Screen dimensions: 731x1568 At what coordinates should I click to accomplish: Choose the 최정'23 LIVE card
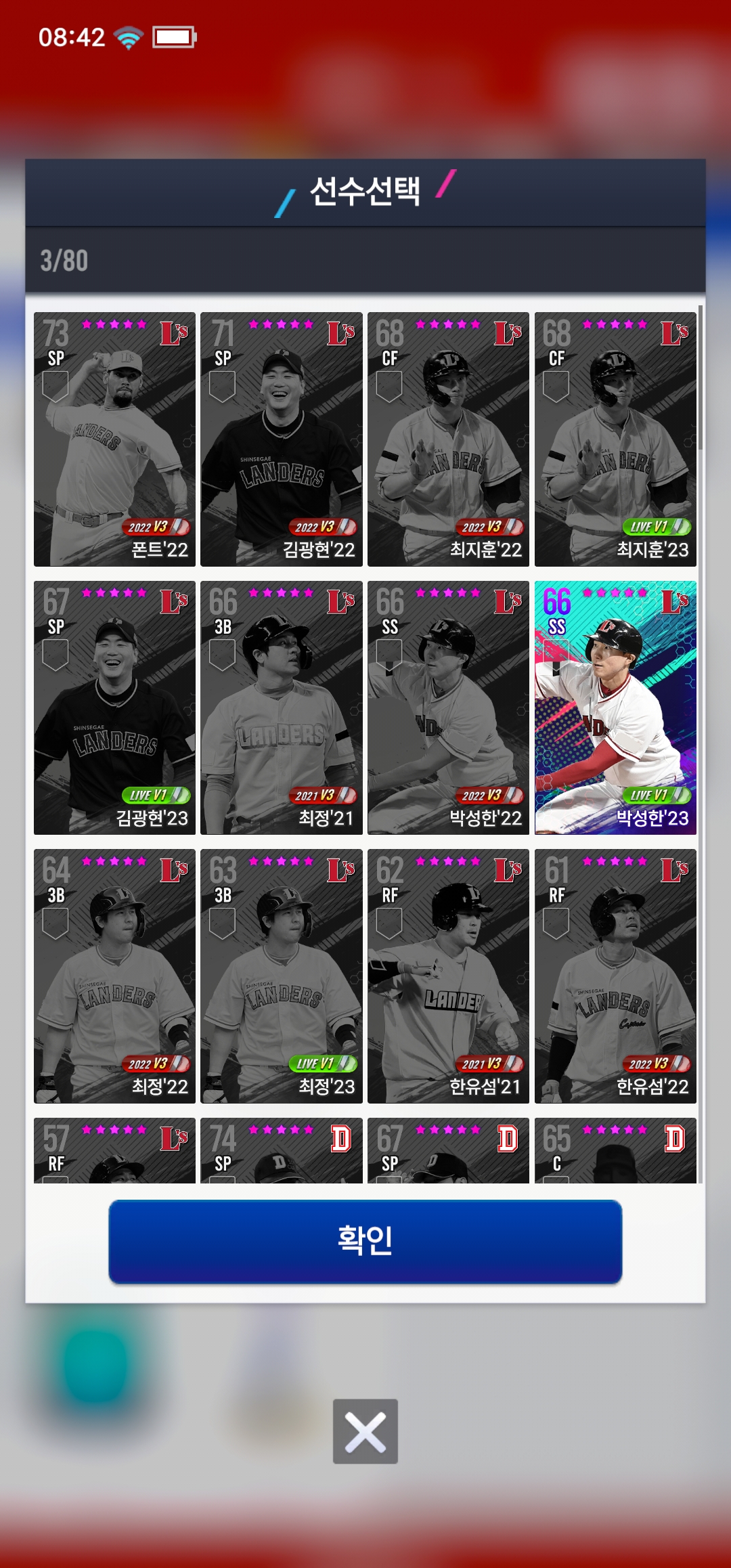(281, 976)
